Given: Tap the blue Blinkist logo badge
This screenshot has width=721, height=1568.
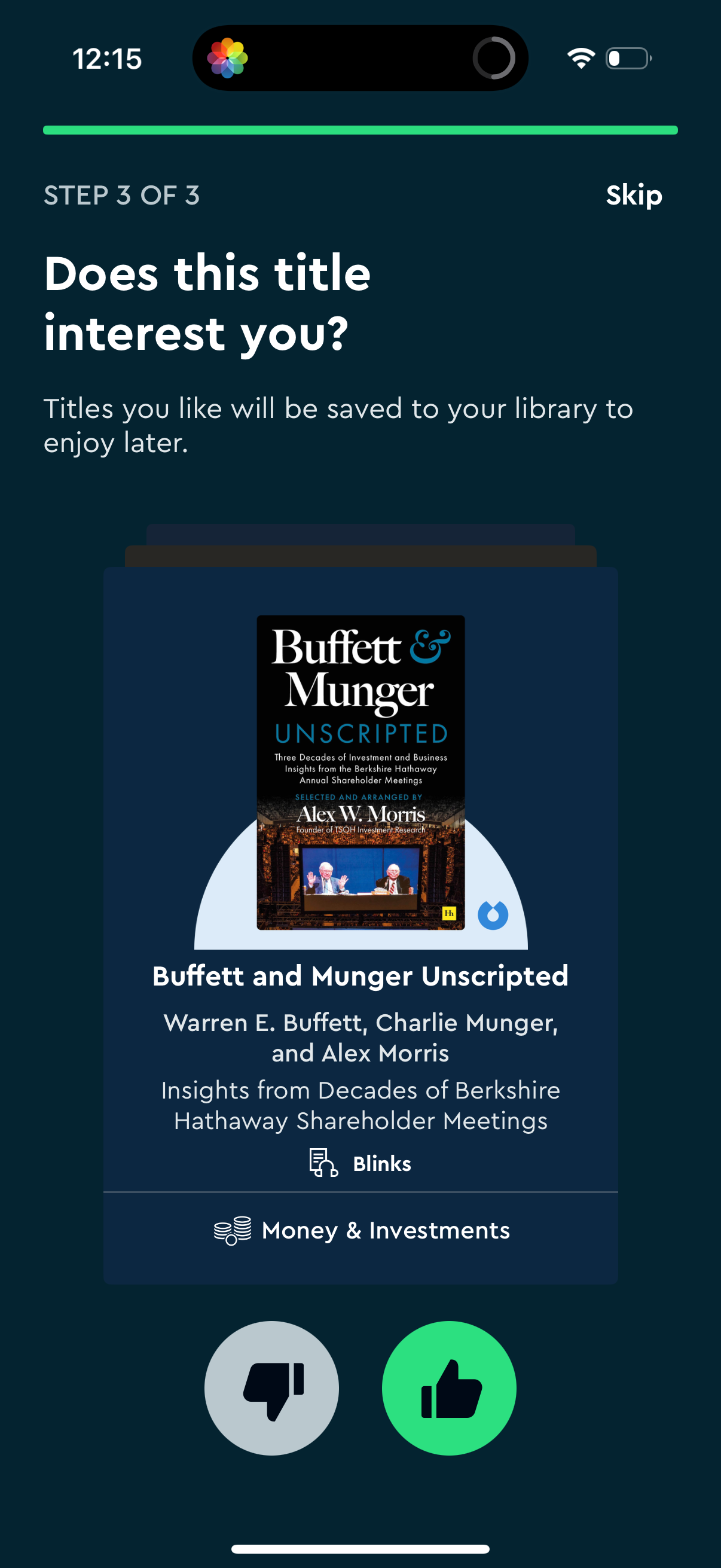Looking at the screenshot, I should [x=494, y=916].
